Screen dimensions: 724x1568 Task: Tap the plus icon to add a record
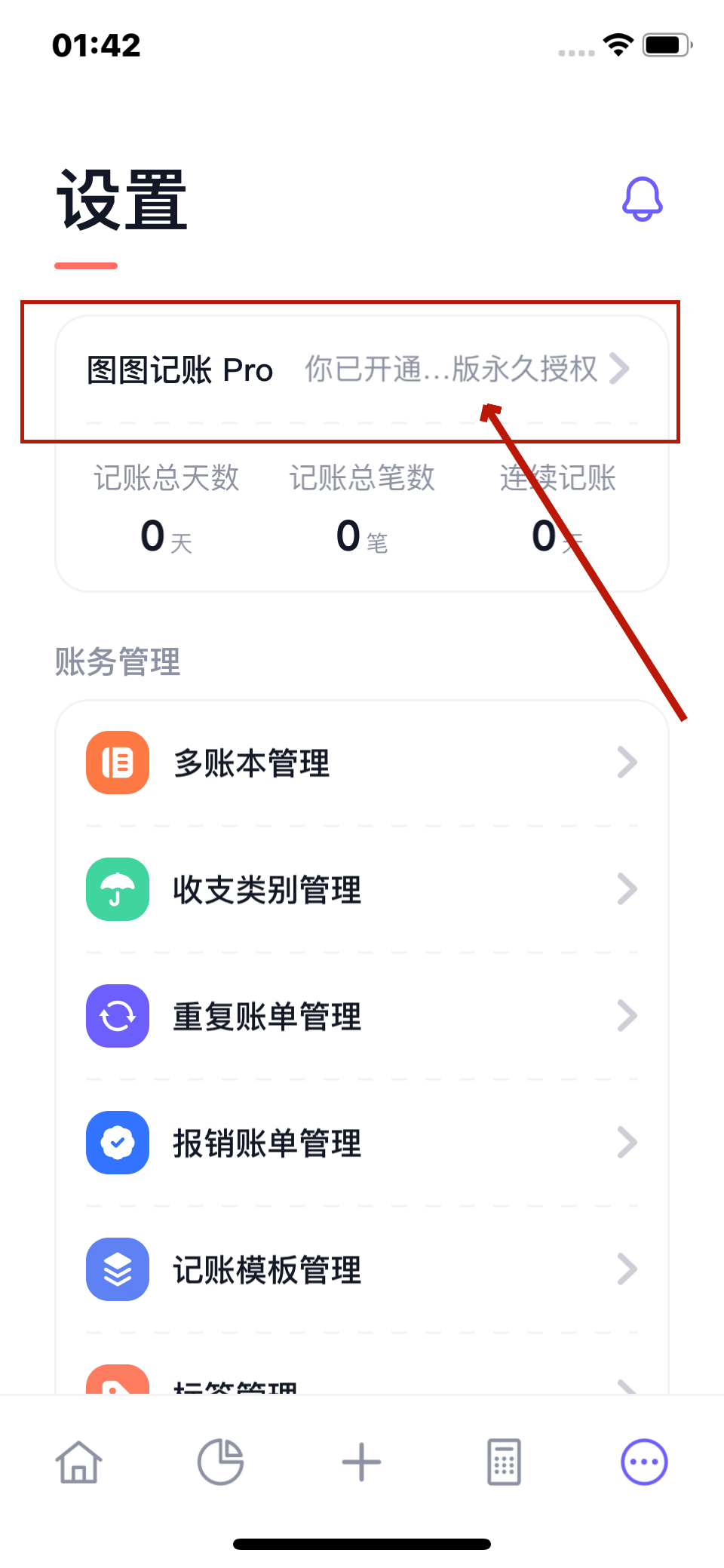pos(360,1461)
